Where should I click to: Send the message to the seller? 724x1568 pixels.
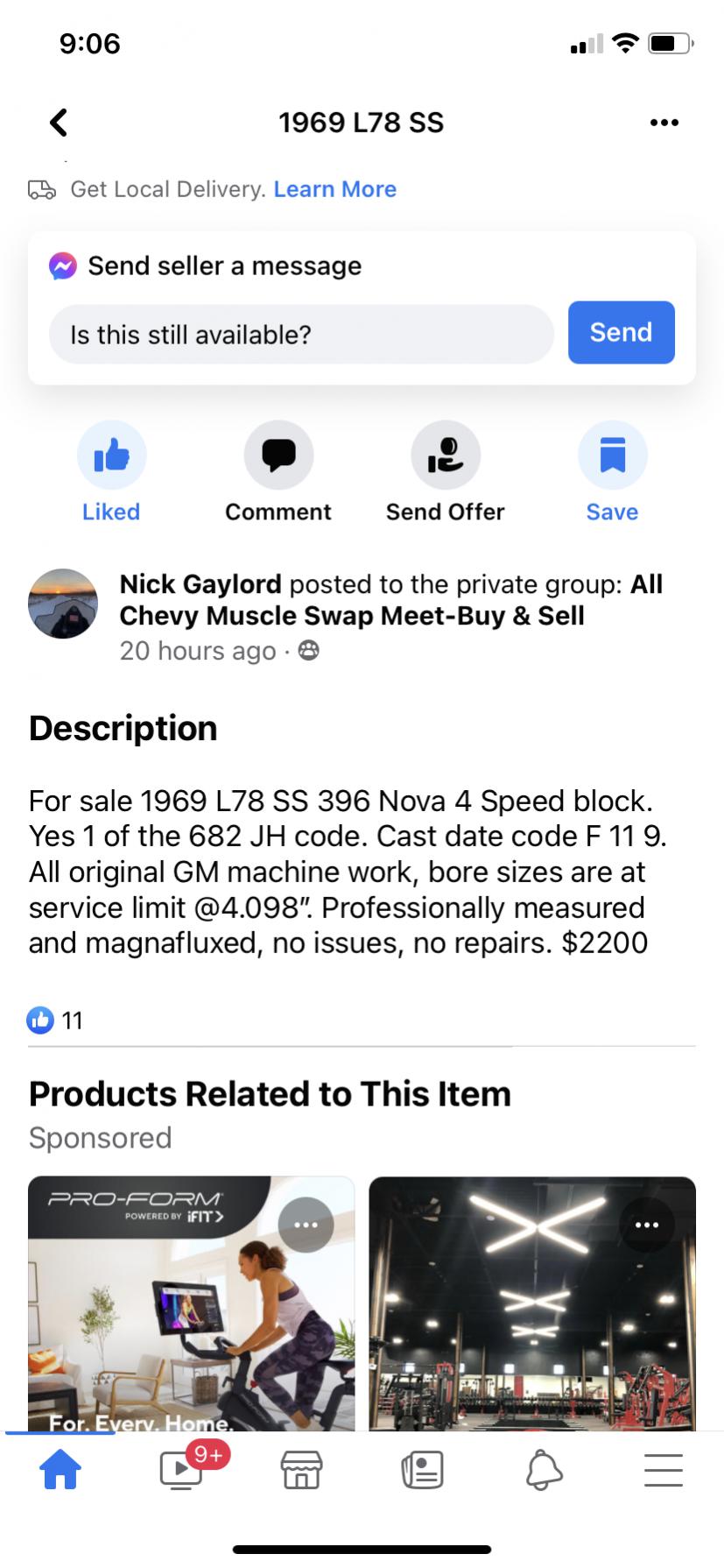pyautogui.click(x=621, y=333)
